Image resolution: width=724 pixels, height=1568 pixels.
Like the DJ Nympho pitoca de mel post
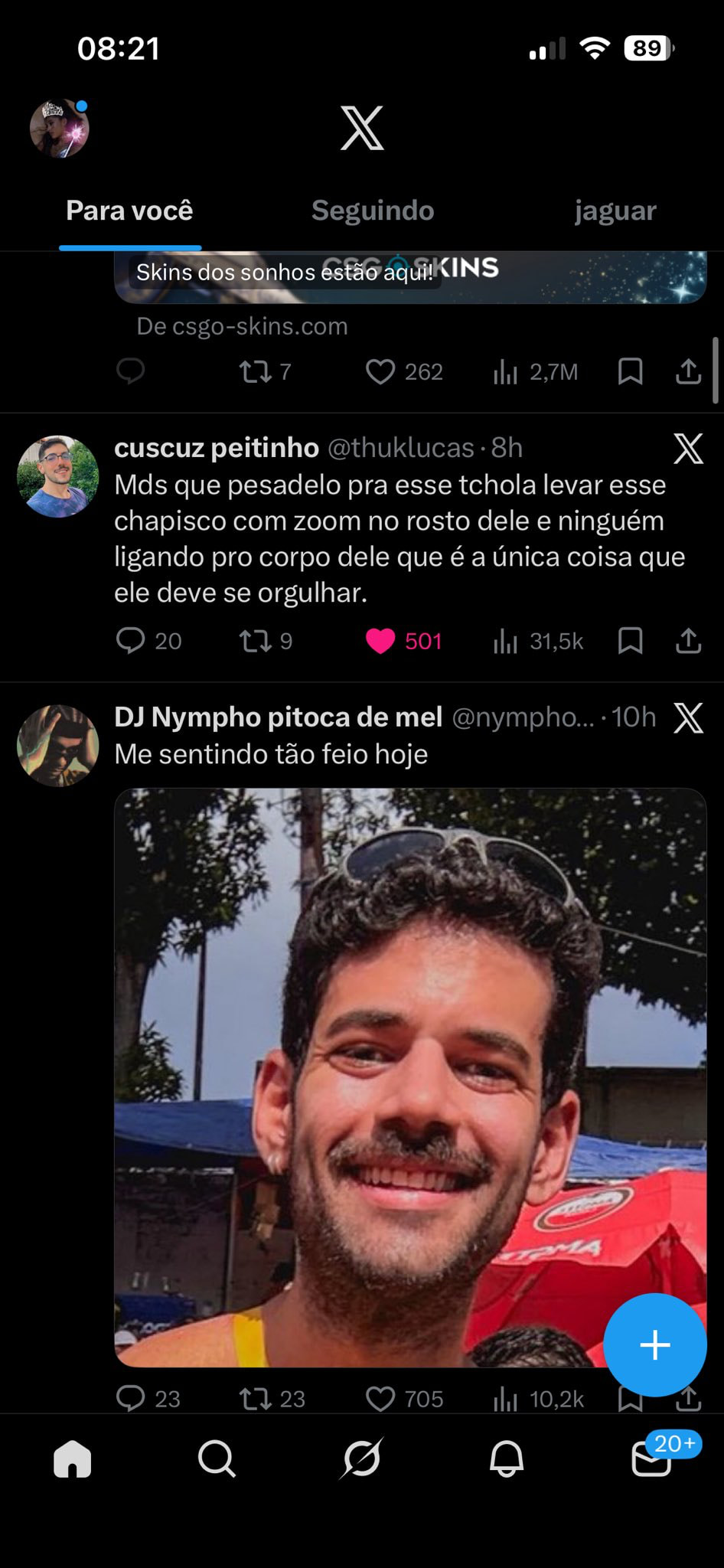click(380, 1399)
